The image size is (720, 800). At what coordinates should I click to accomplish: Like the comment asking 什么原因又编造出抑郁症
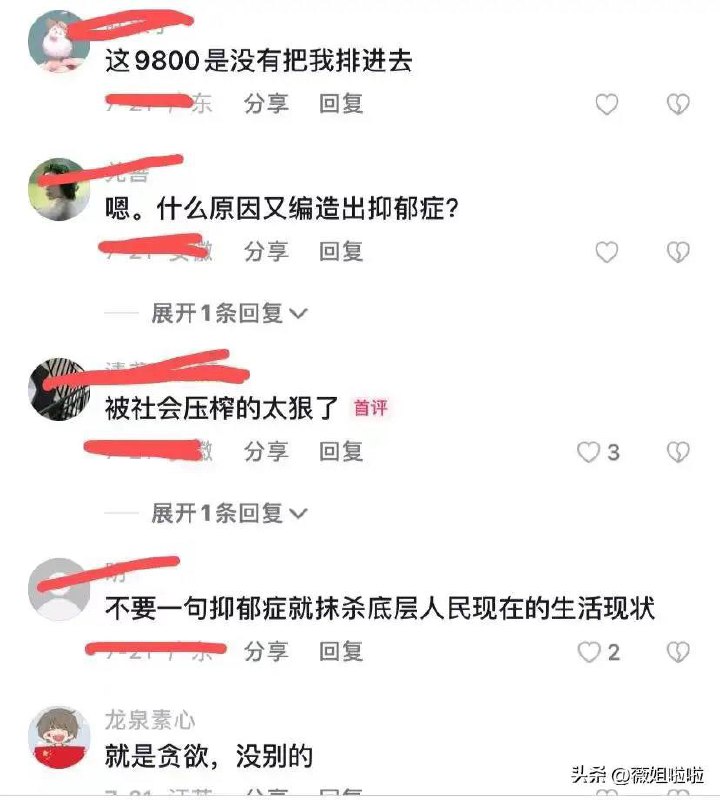click(607, 252)
